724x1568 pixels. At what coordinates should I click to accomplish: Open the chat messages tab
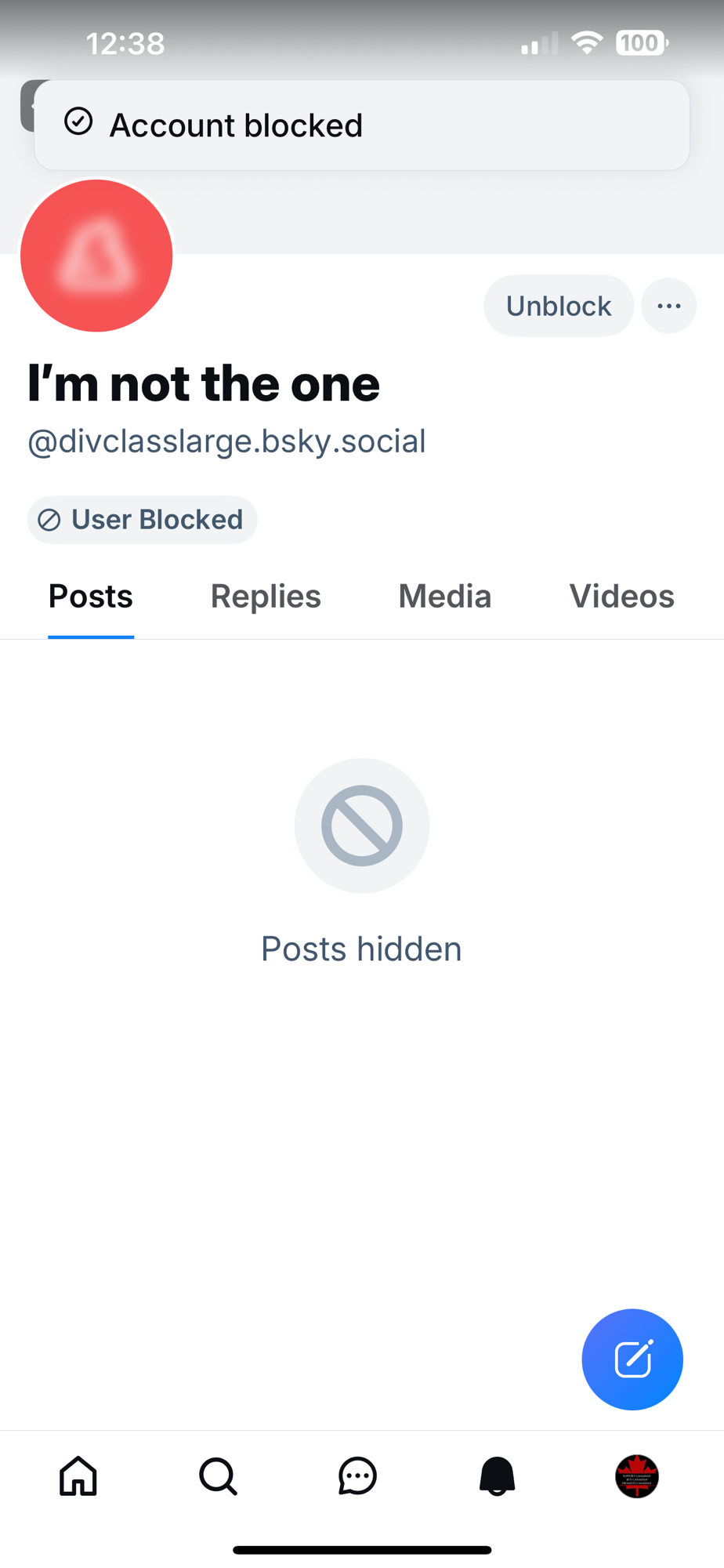coord(357,1476)
